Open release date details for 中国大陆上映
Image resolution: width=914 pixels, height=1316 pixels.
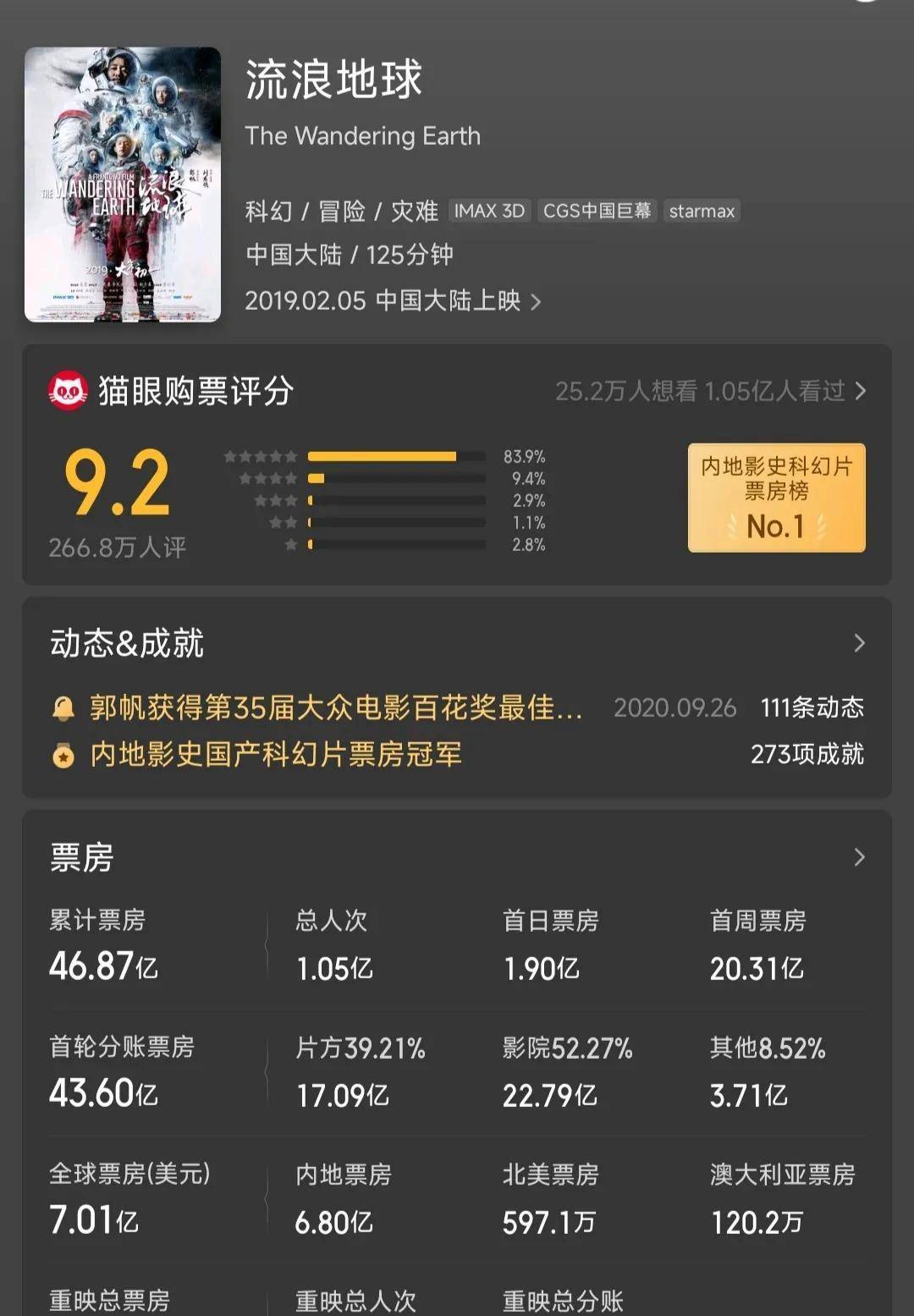tap(393, 301)
